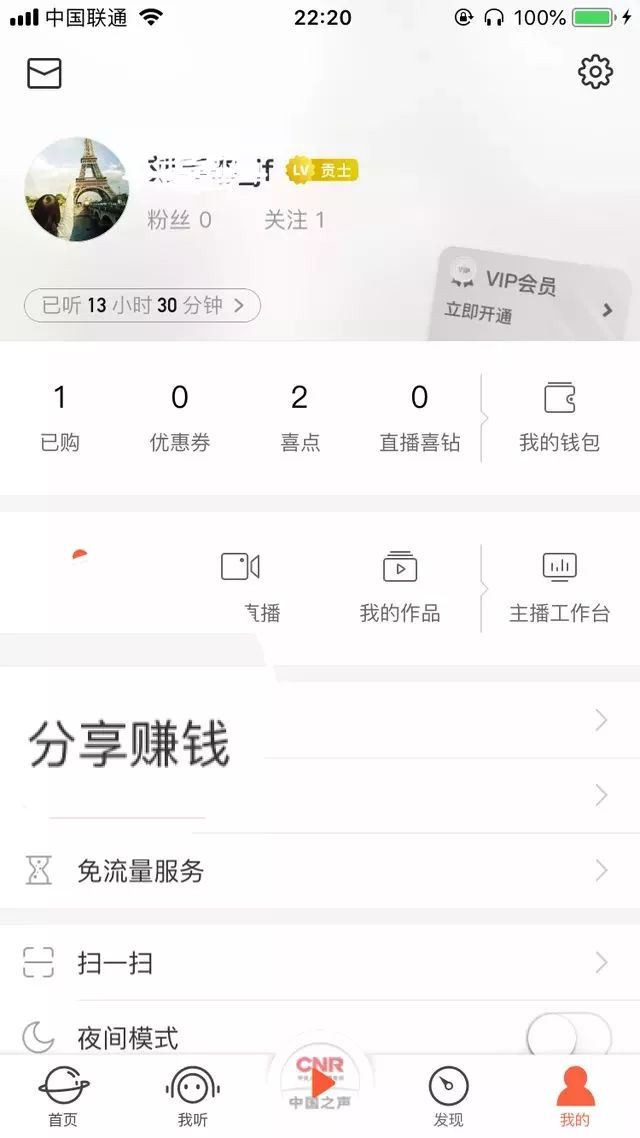Switch to 发现 tab
The image size is (640, 1138).
[448, 1096]
